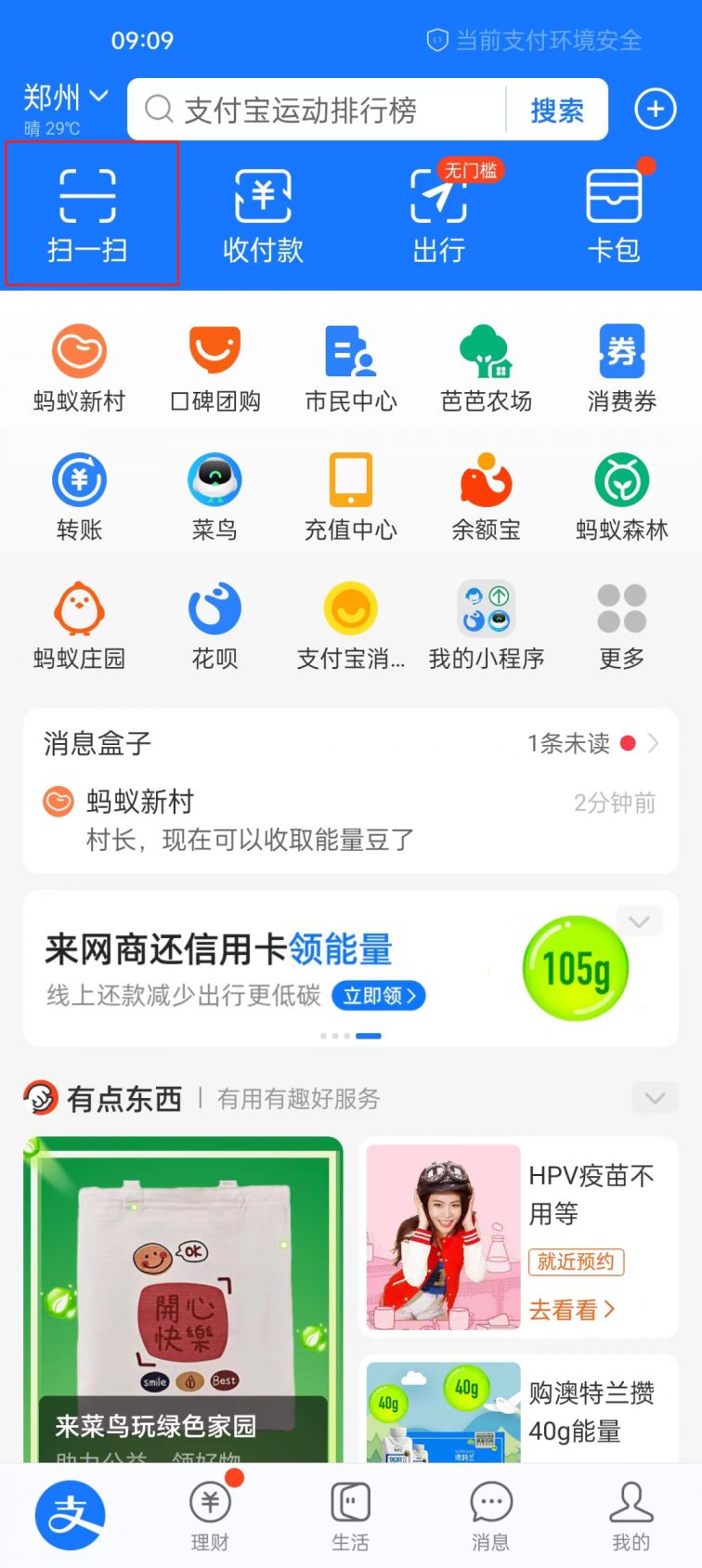Launch 转账 transfer
This screenshot has width=702, height=1568.
(79, 497)
